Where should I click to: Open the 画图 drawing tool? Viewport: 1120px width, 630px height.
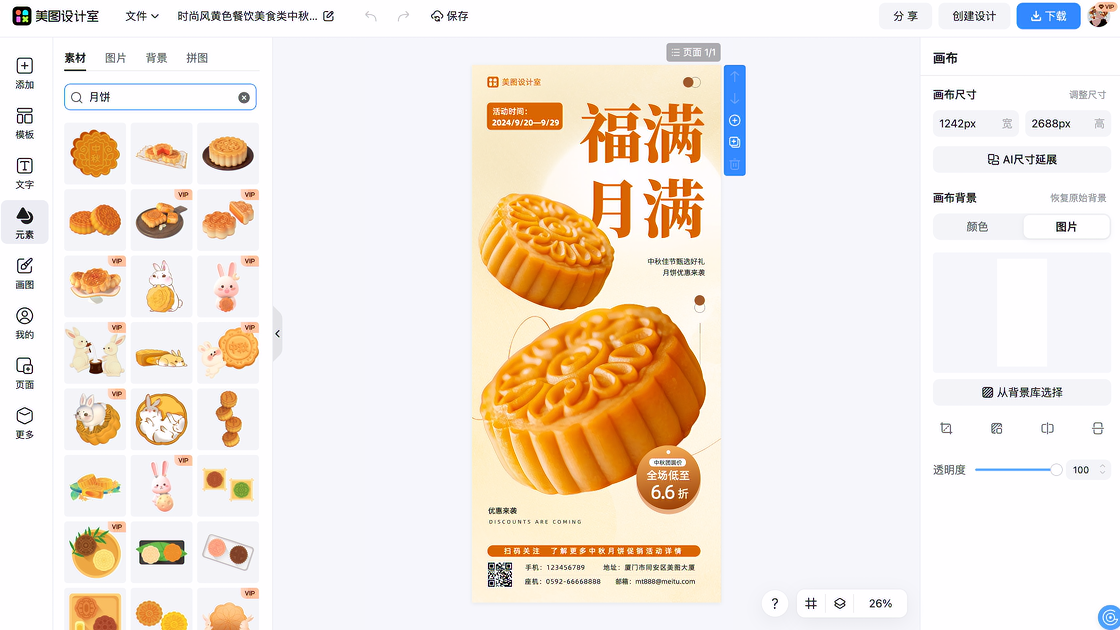point(25,273)
